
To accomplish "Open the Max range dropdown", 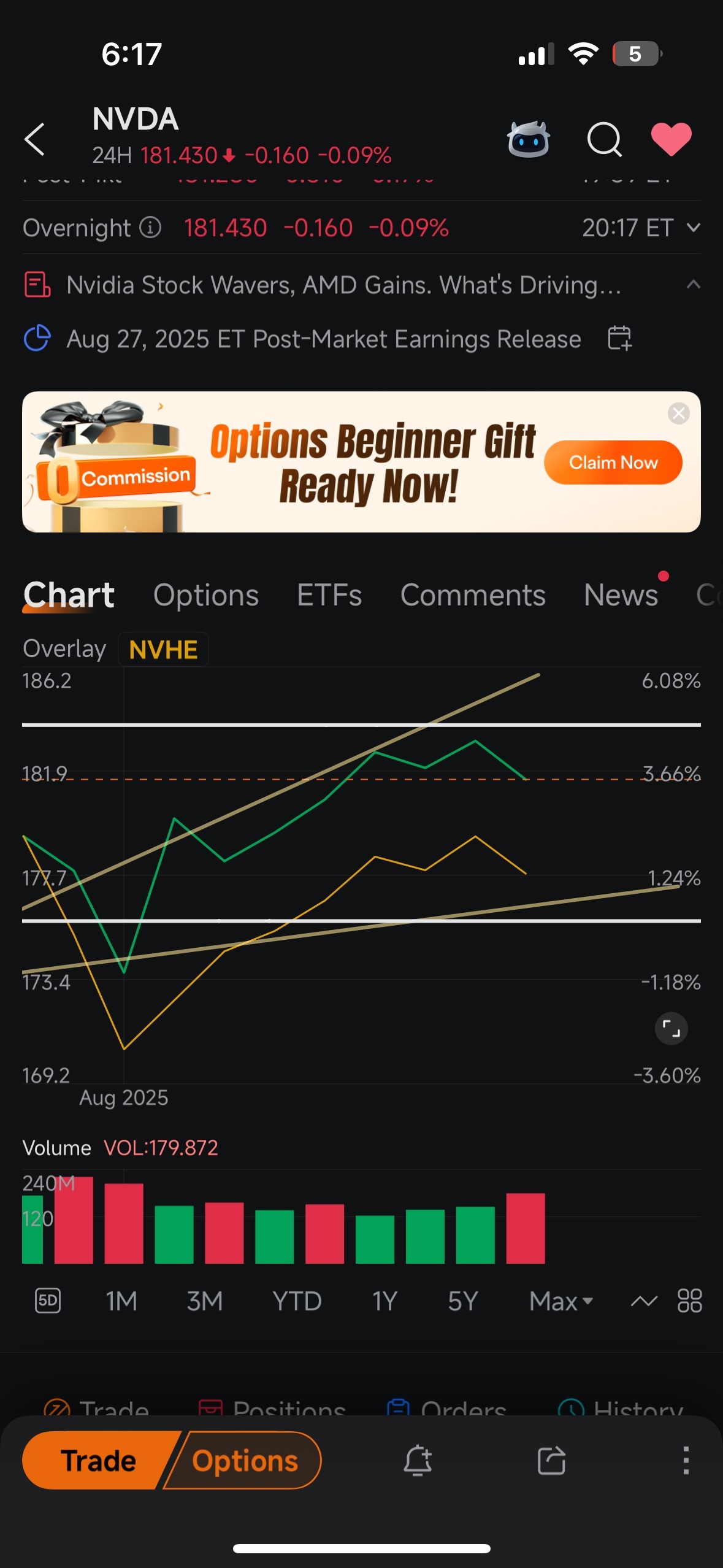I will 560,1301.
